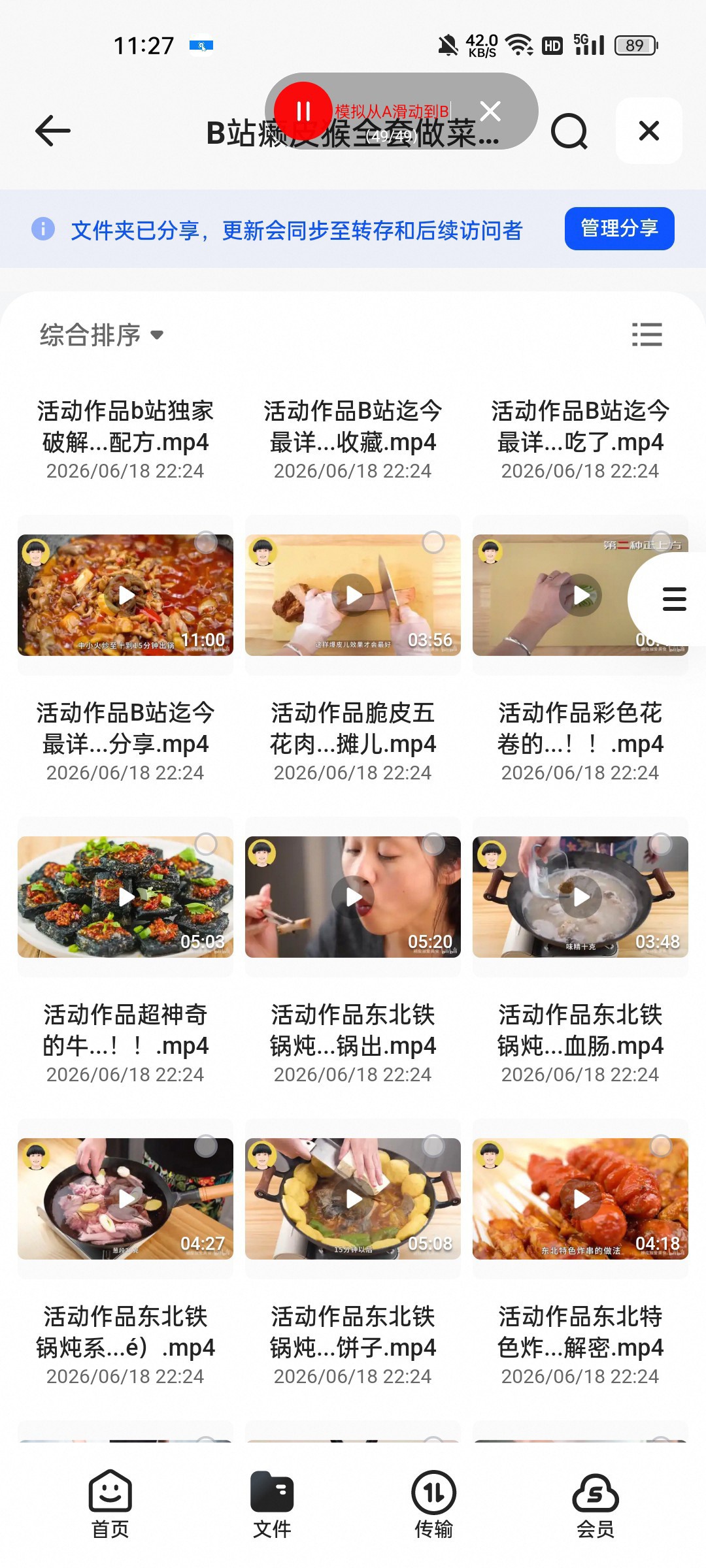Close the folder view with X
This screenshot has width=706, height=1568.
[x=649, y=131]
